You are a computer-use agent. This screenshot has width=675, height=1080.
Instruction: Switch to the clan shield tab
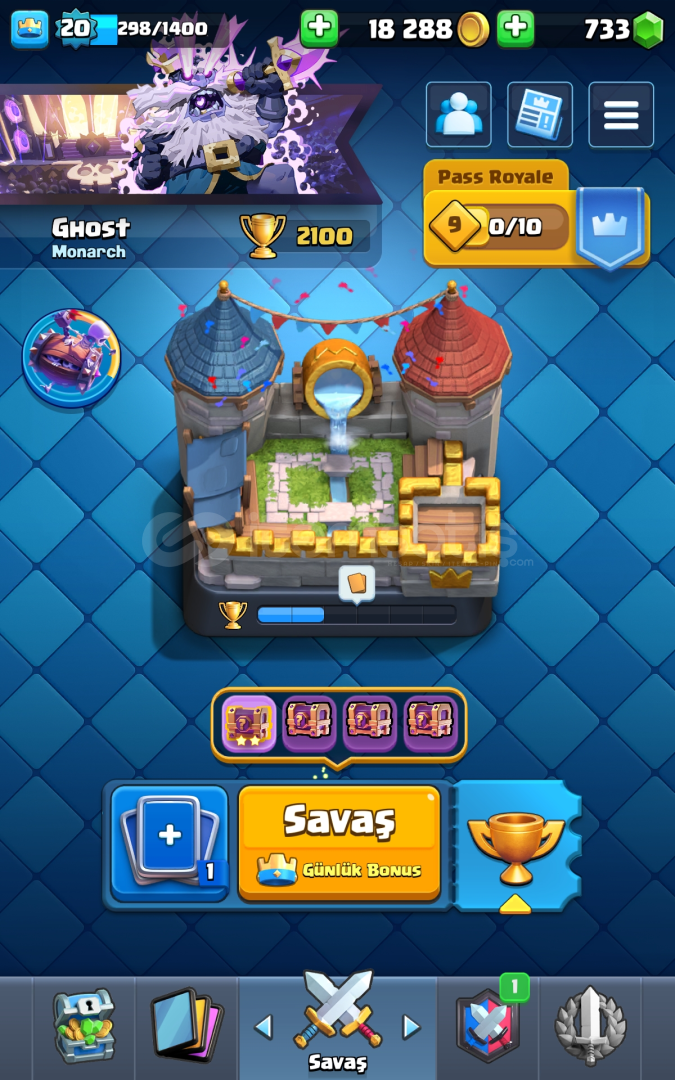[x=488, y=1025]
